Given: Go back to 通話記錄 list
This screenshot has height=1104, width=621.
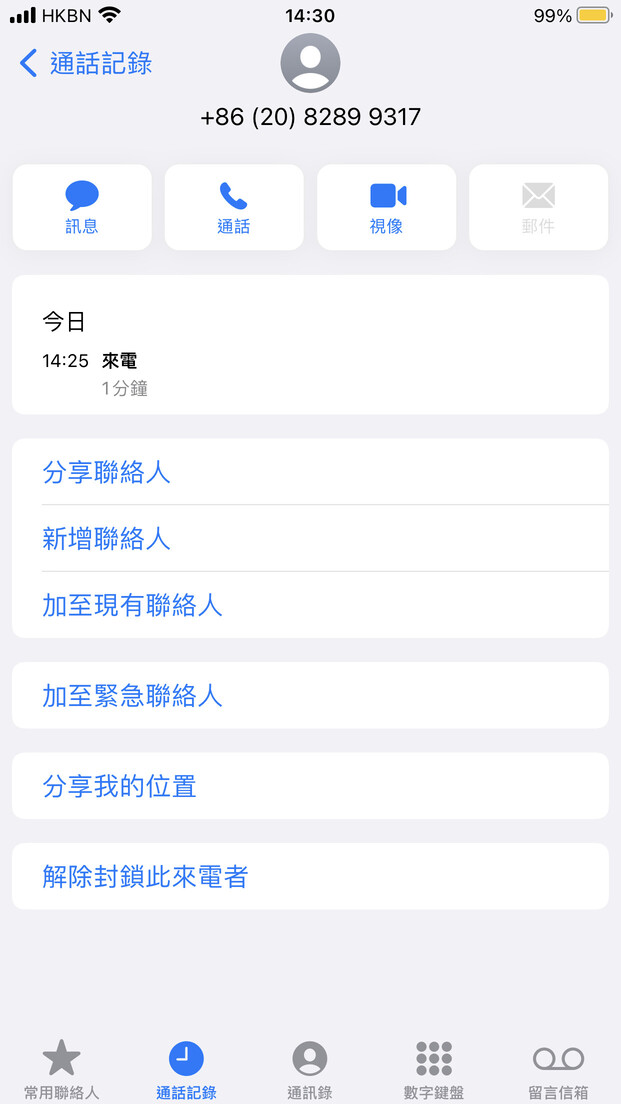Looking at the screenshot, I should click(x=85, y=63).
